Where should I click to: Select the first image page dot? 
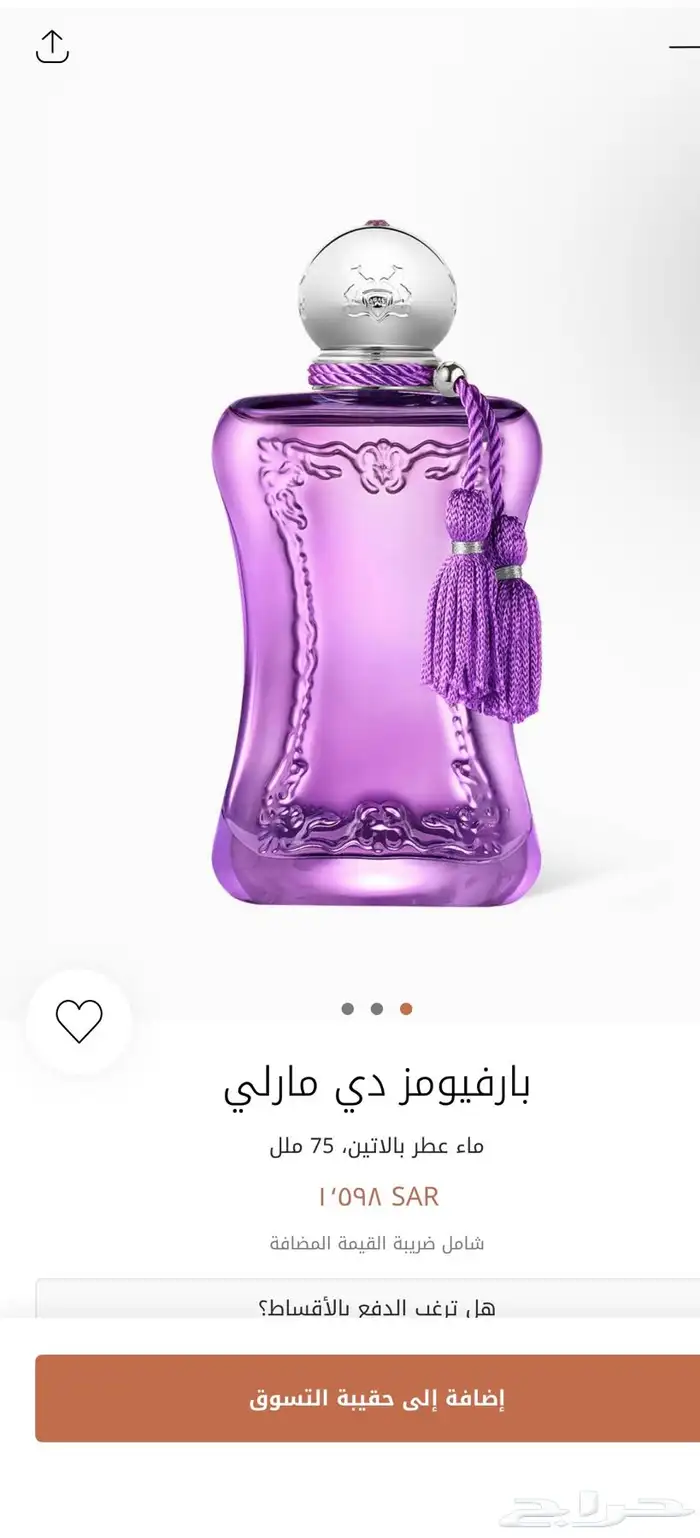347,1009
